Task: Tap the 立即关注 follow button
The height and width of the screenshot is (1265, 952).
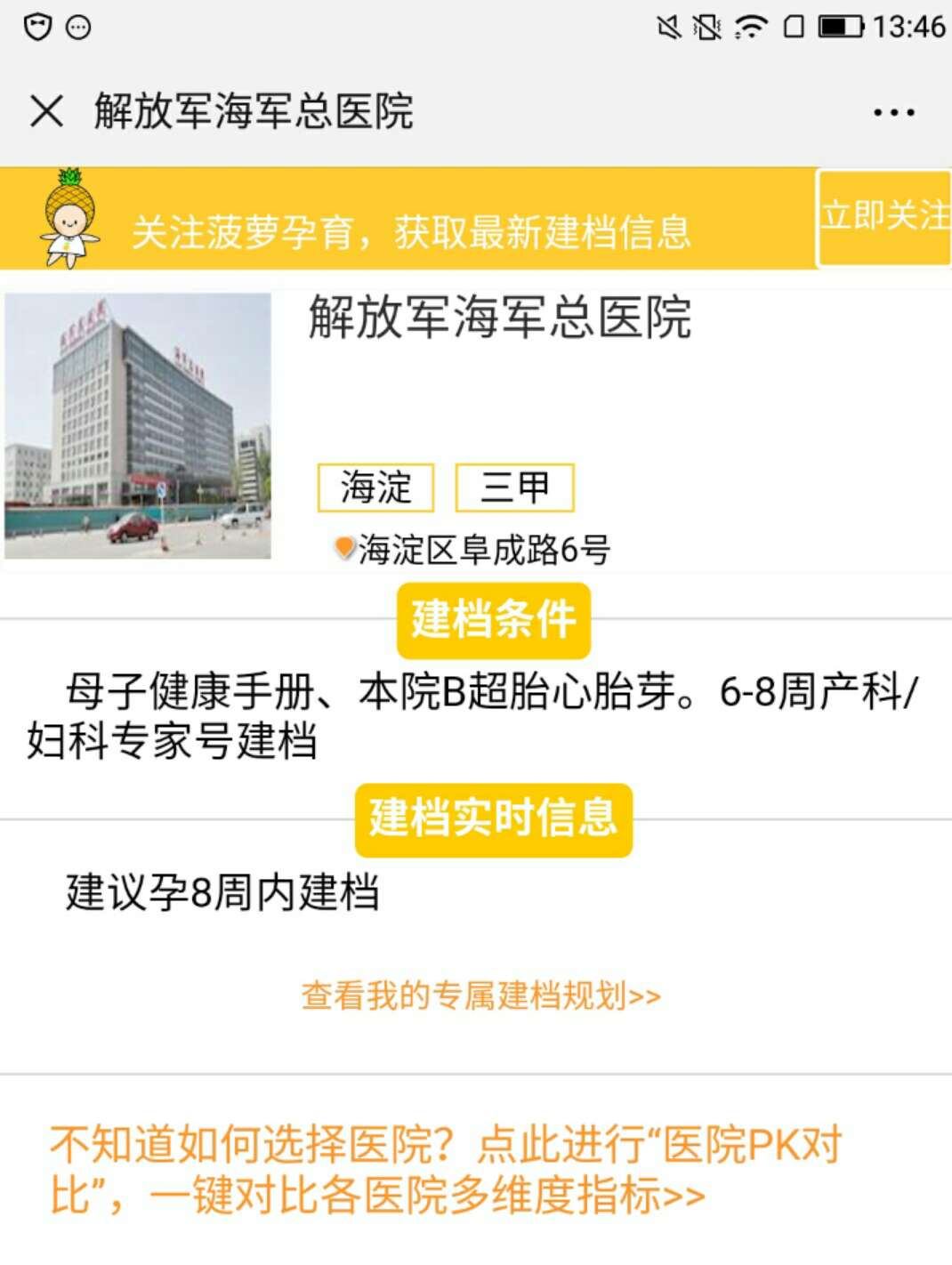Action: pyautogui.click(x=883, y=217)
